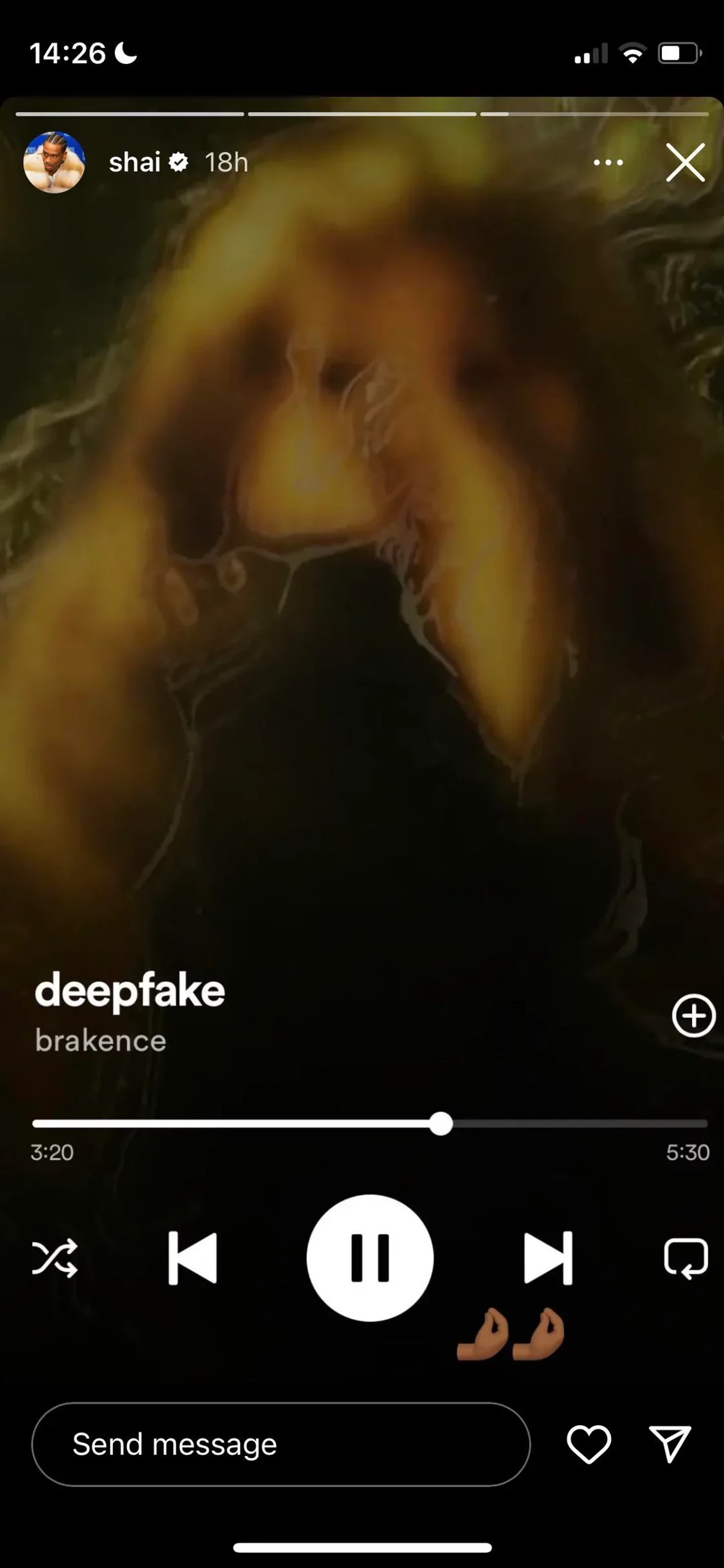Screen dimensions: 724x1568
Task: Open shai's profile picture
Action: coord(54,163)
